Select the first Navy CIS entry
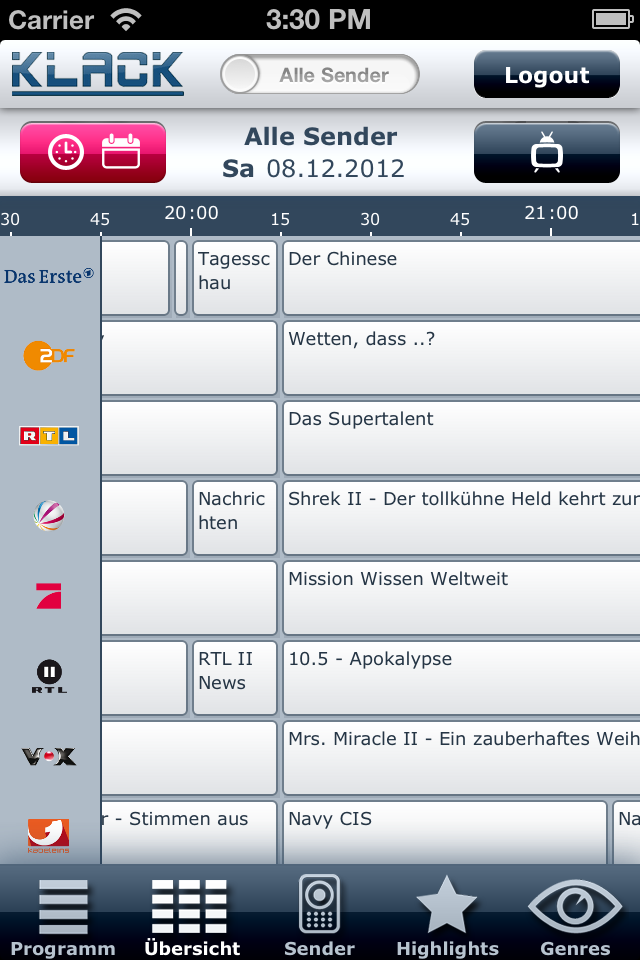The height and width of the screenshot is (960, 640). 444,832
